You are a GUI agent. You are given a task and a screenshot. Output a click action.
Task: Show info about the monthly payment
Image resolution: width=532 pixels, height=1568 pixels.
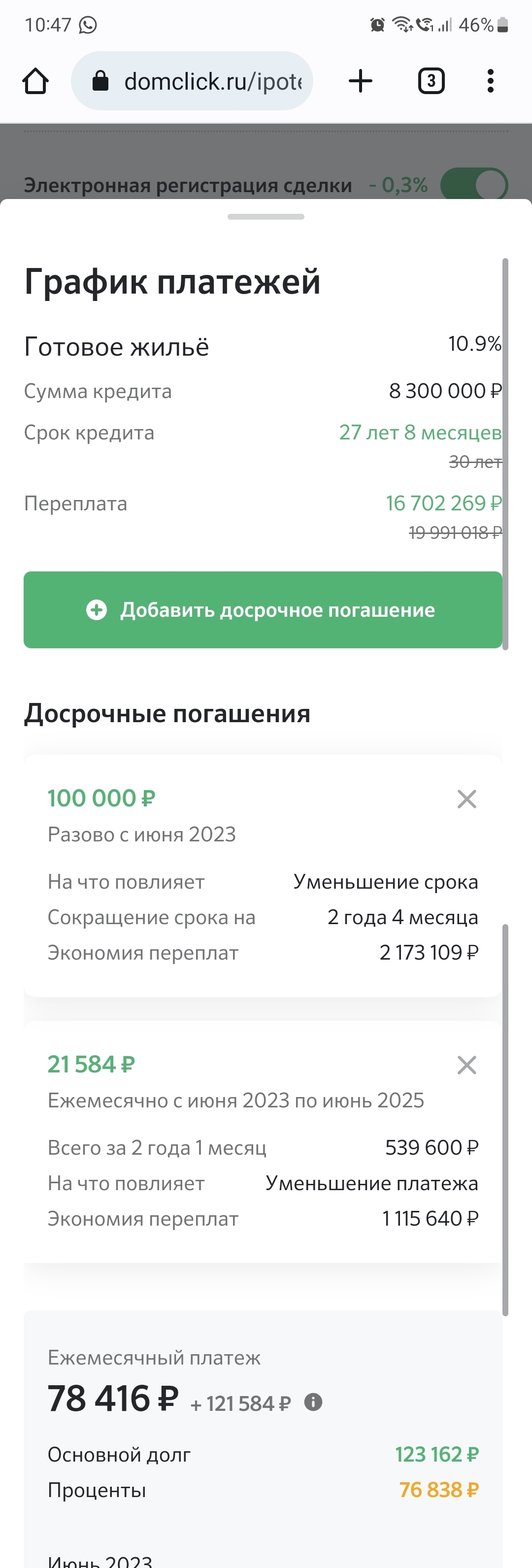tap(313, 1402)
